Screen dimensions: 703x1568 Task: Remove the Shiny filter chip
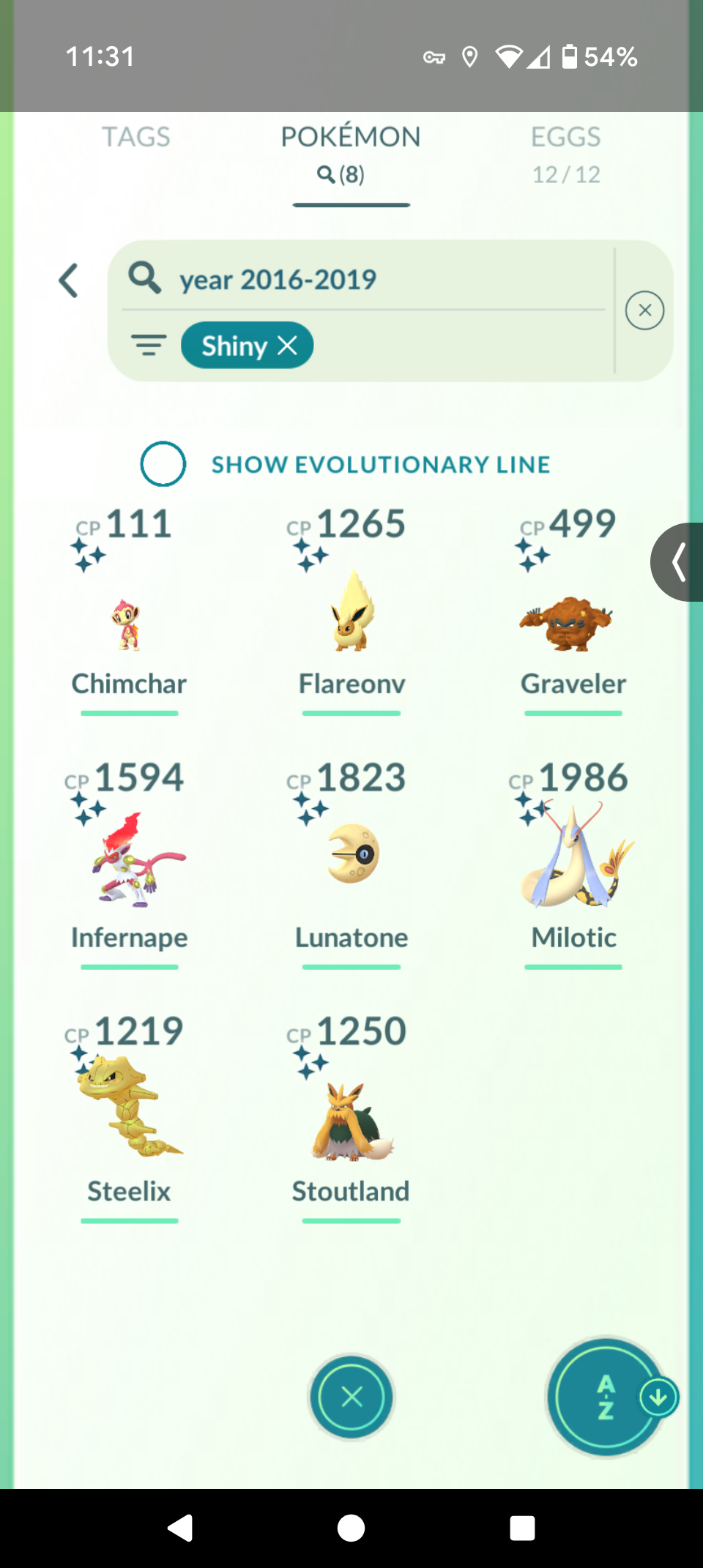click(288, 346)
